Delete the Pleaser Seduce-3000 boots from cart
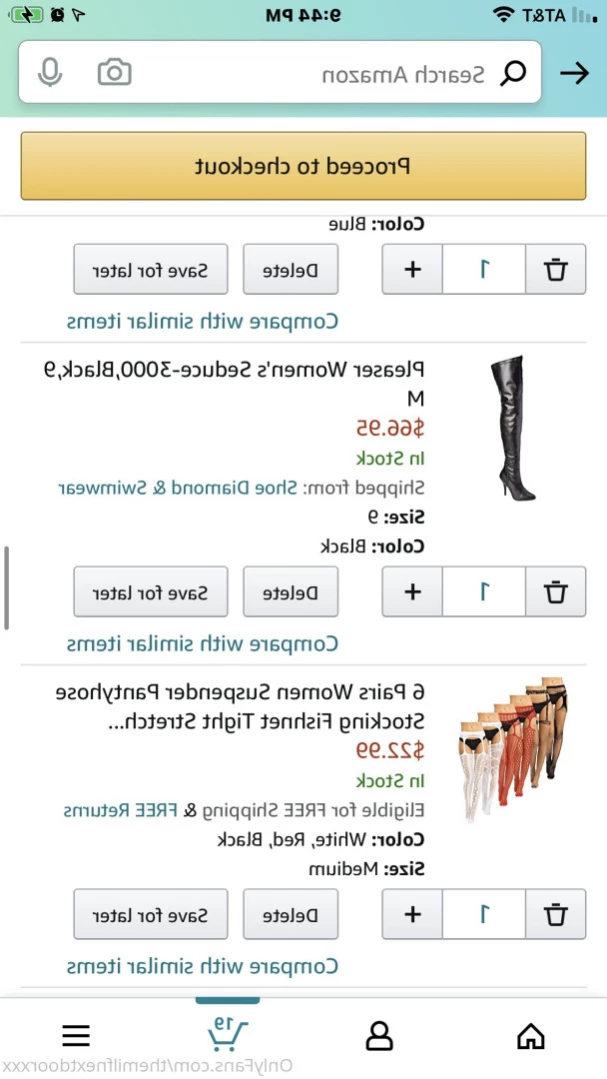The height and width of the screenshot is (1079, 607). tap(290, 592)
